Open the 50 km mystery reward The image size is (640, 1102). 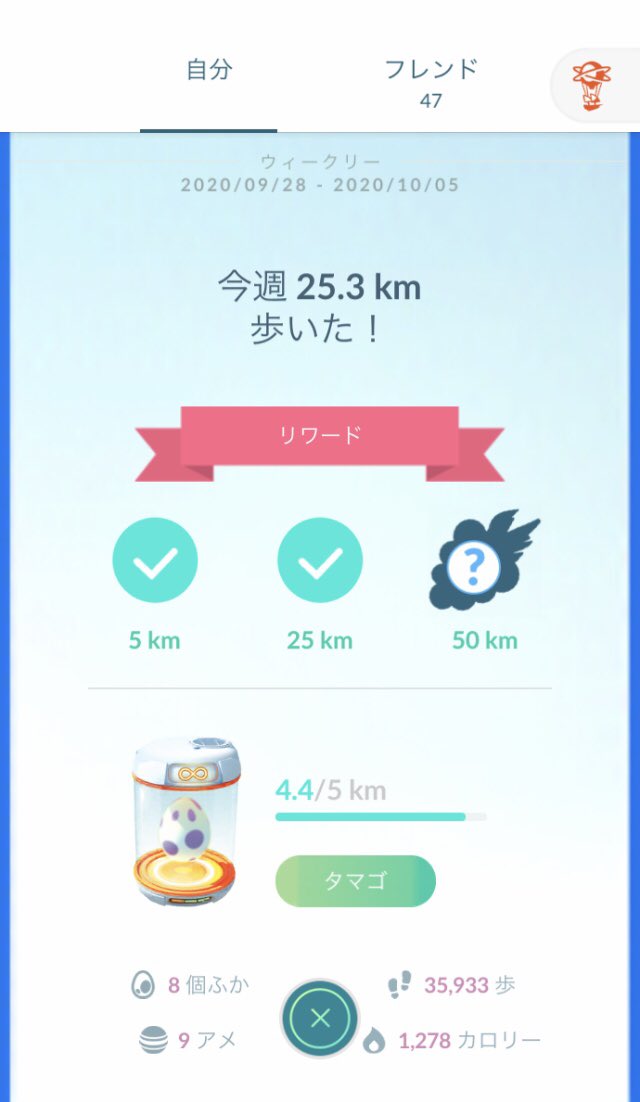pyautogui.click(x=484, y=561)
